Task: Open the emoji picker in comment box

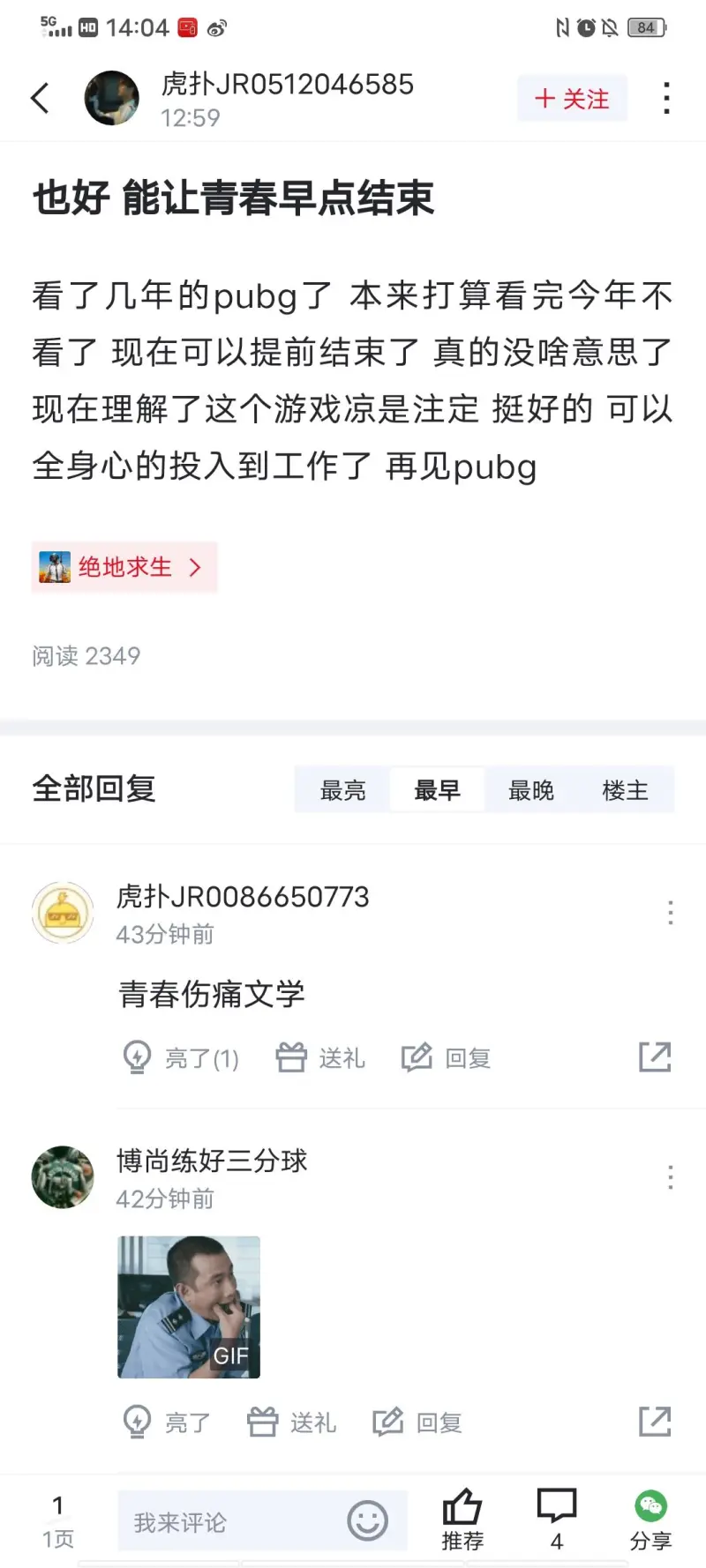Action: (367, 1521)
